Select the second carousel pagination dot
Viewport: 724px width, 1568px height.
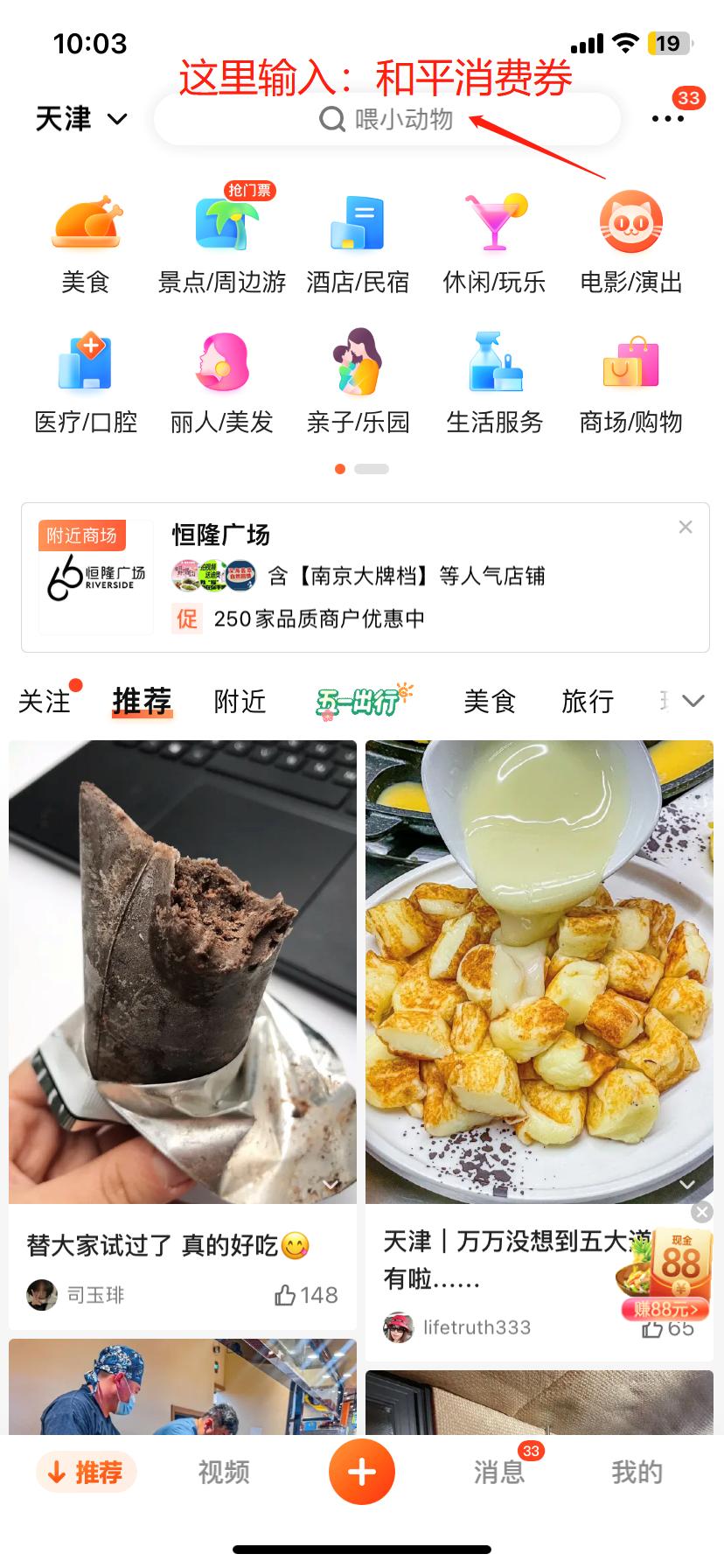tap(369, 469)
